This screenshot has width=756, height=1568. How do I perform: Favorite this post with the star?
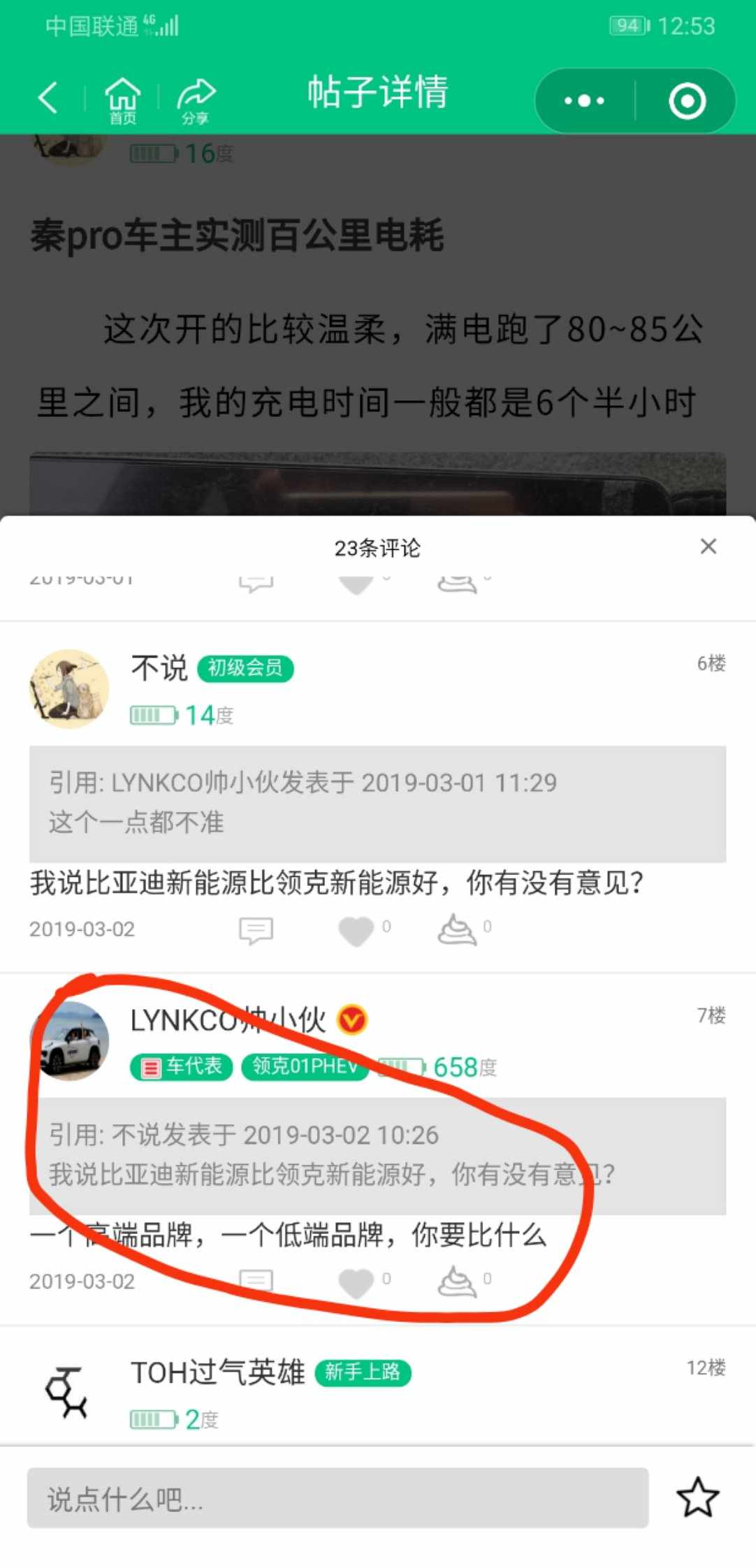coord(697,1497)
